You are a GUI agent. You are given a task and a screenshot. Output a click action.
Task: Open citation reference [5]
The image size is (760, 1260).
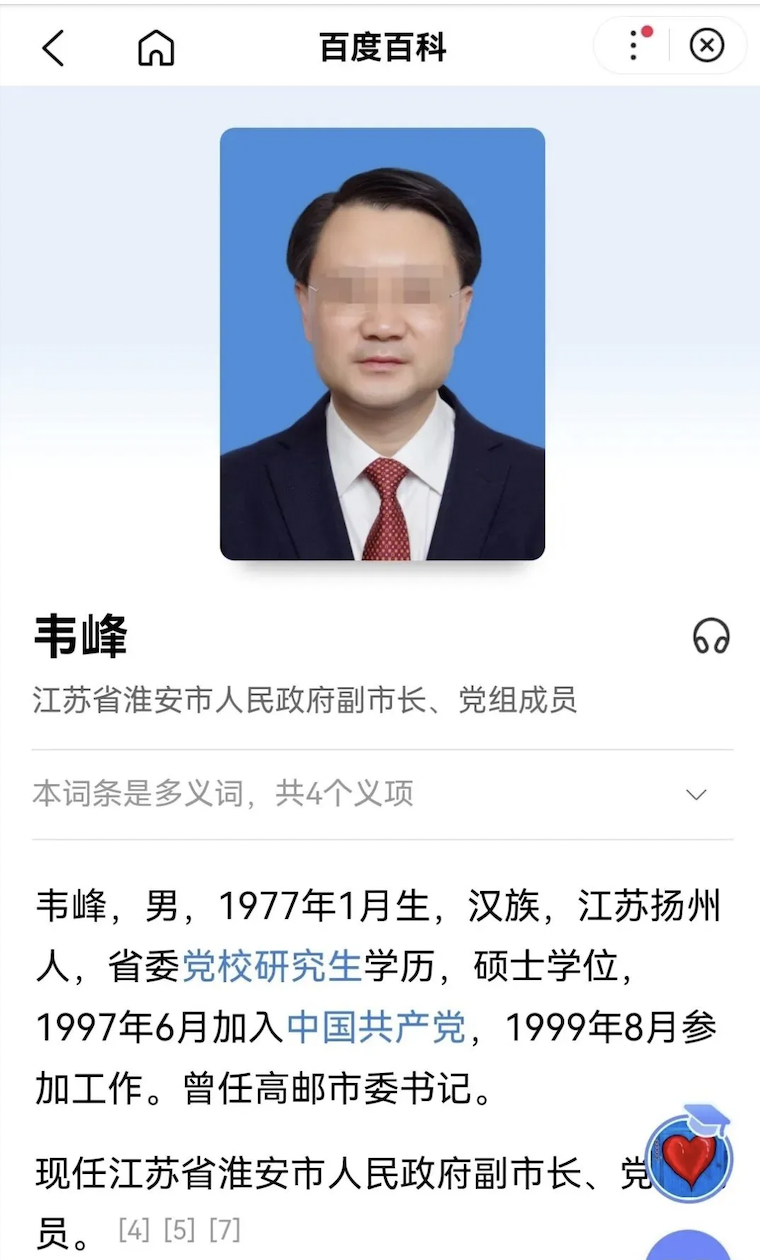pyautogui.click(x=179, y=1229)
